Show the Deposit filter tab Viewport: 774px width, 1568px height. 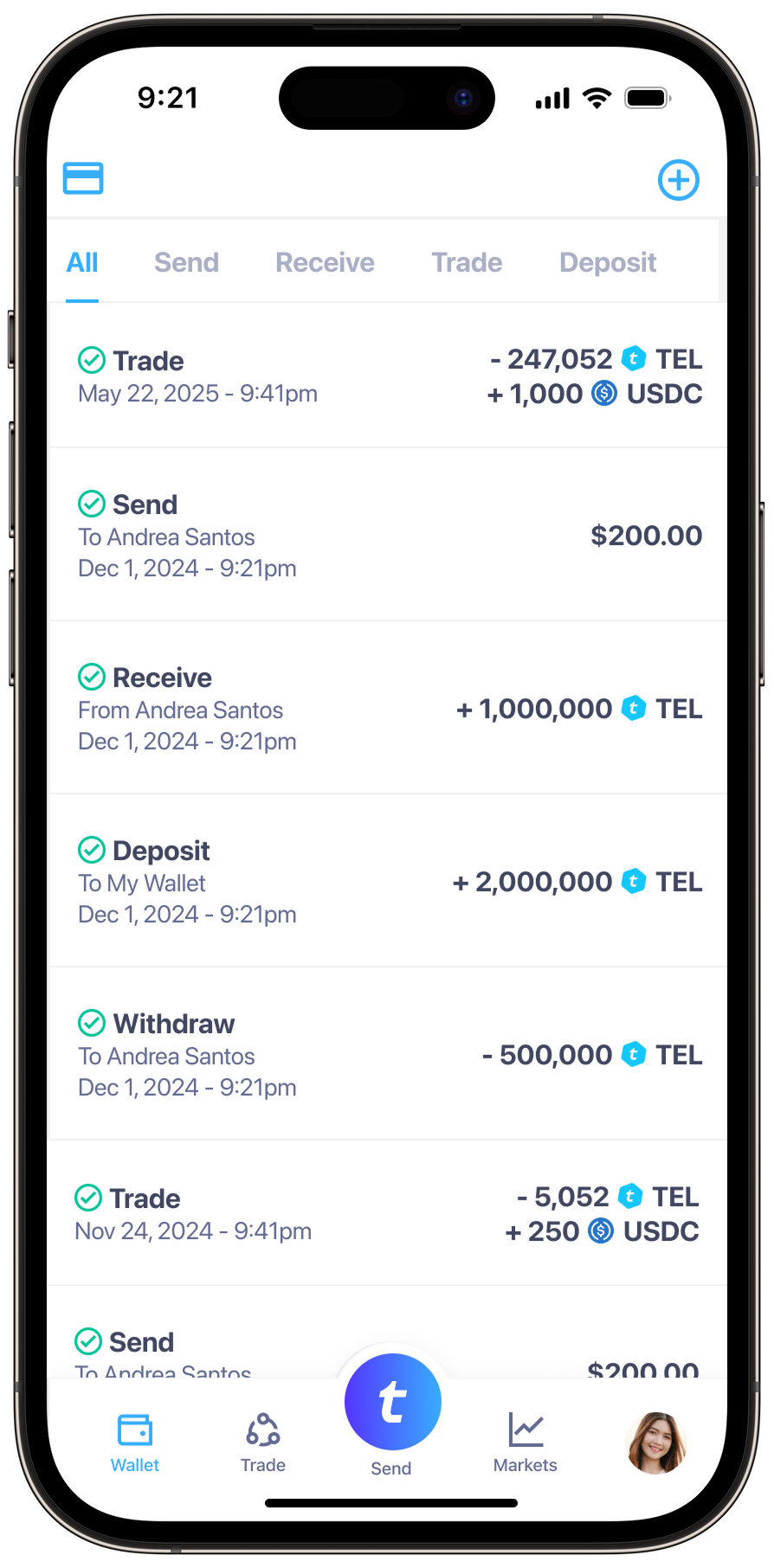[x=608, y=262]
